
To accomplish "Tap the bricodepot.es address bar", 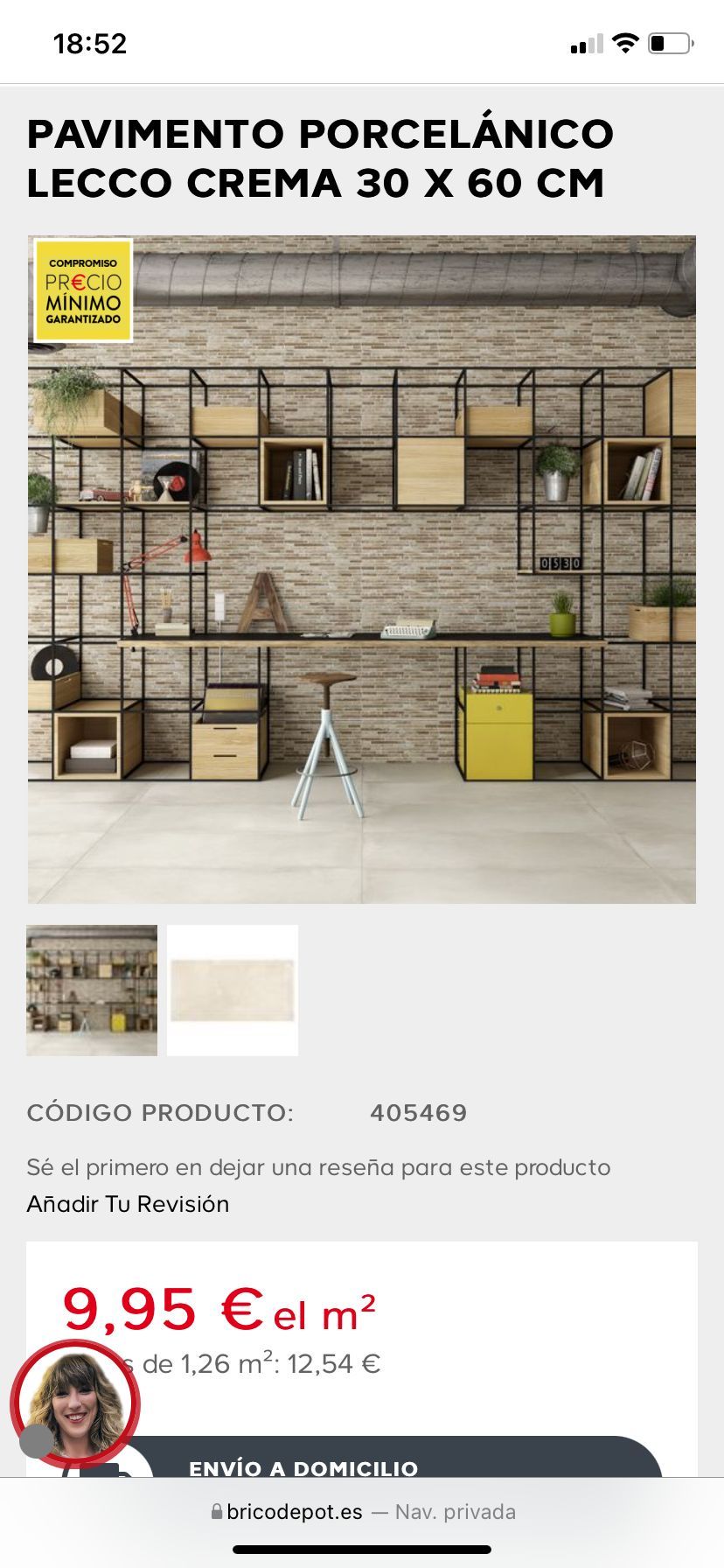I will [x=362, y=1512].
